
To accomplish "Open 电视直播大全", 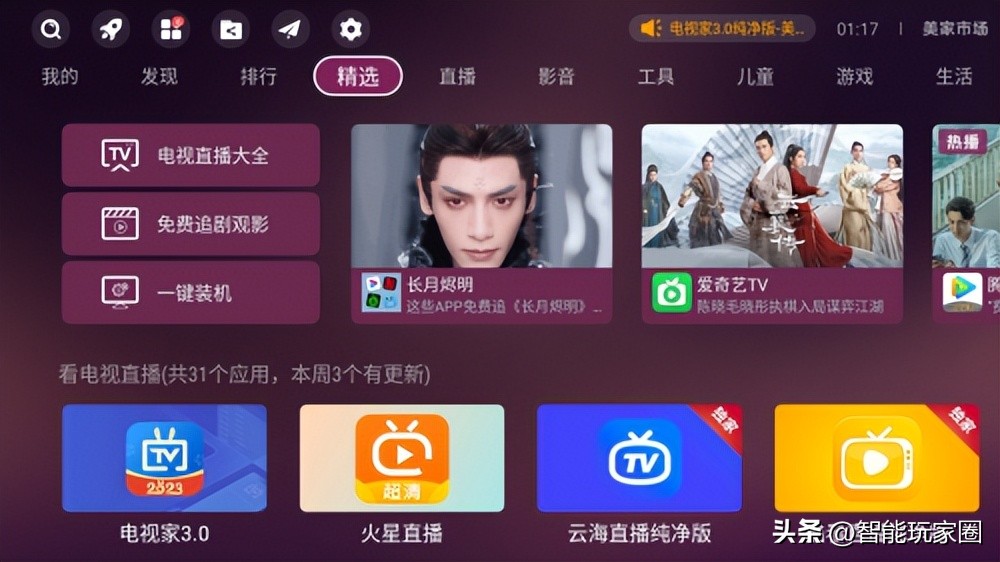I will [191, 155].
